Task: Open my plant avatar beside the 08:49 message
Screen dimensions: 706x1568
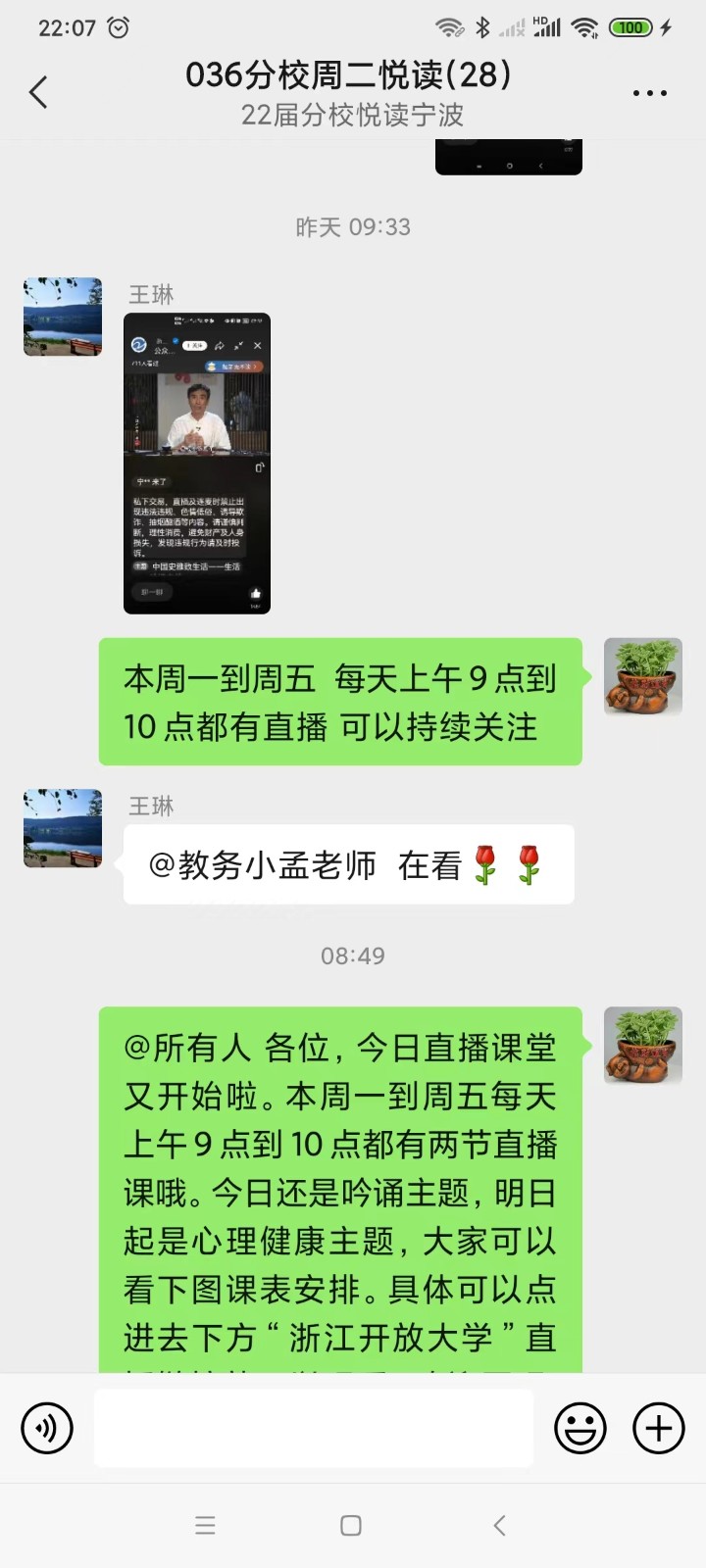Action: pos(642,1046)
